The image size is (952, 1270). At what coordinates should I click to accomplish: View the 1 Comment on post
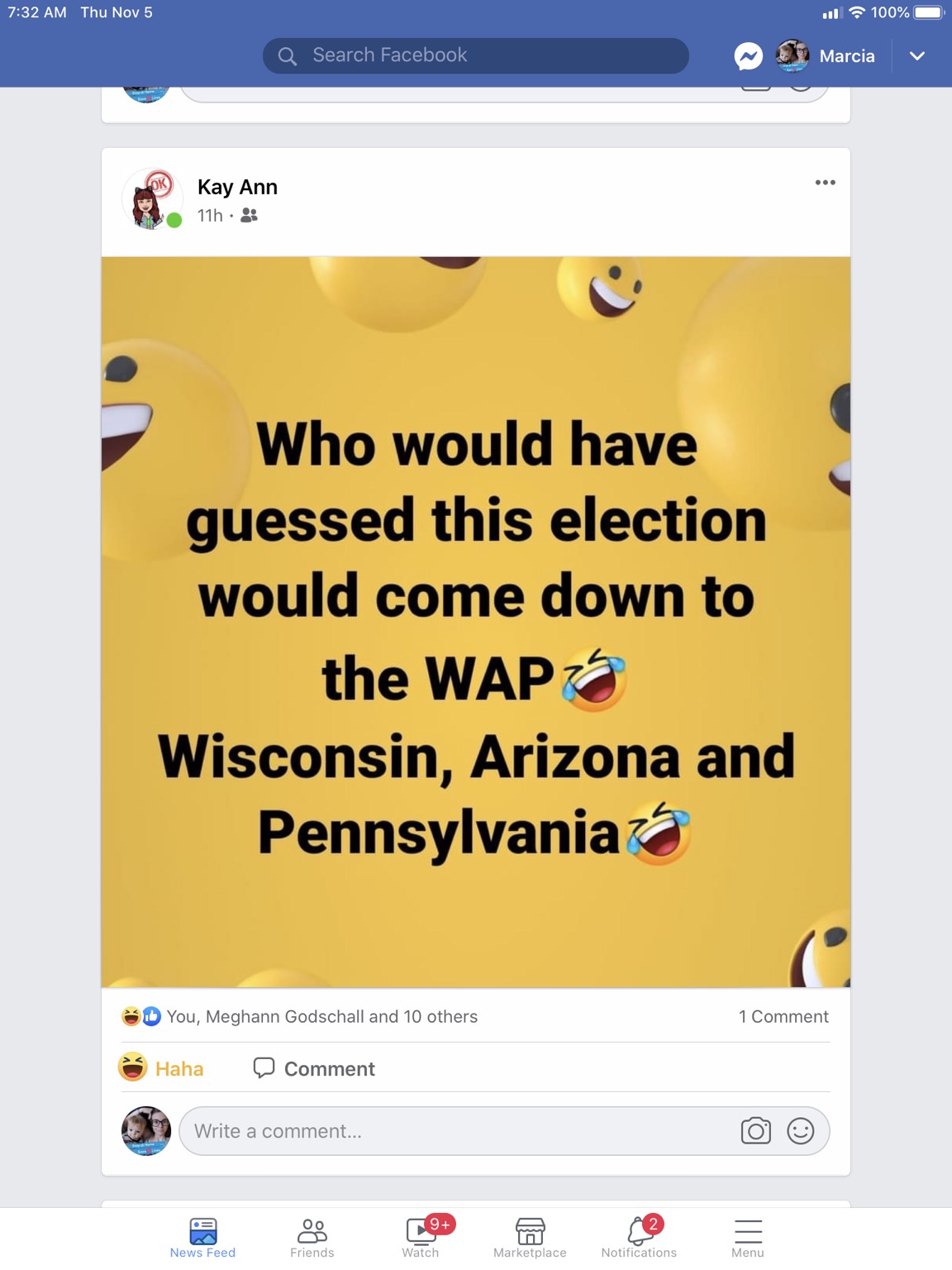(x=783, y=1016)
